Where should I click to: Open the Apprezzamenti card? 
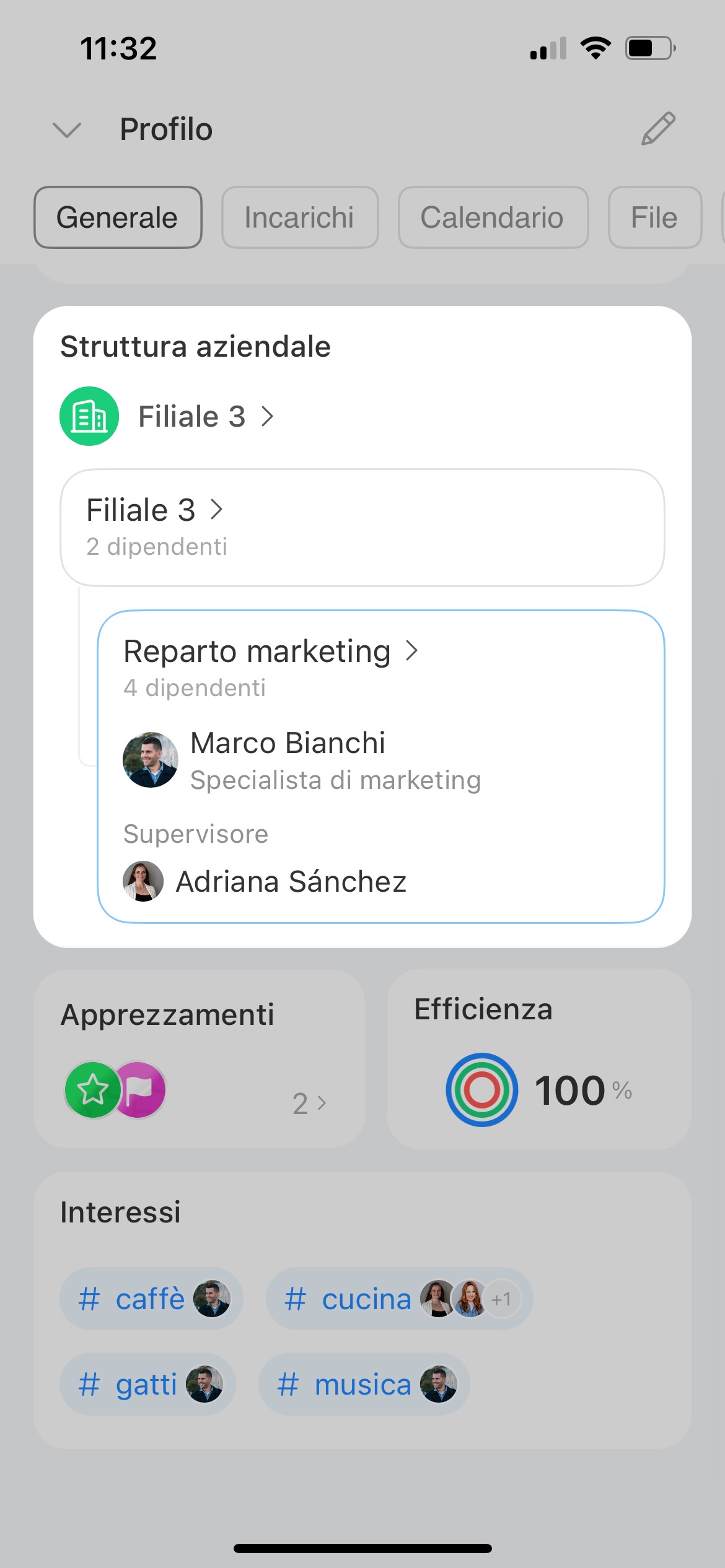coord(198,1058)
